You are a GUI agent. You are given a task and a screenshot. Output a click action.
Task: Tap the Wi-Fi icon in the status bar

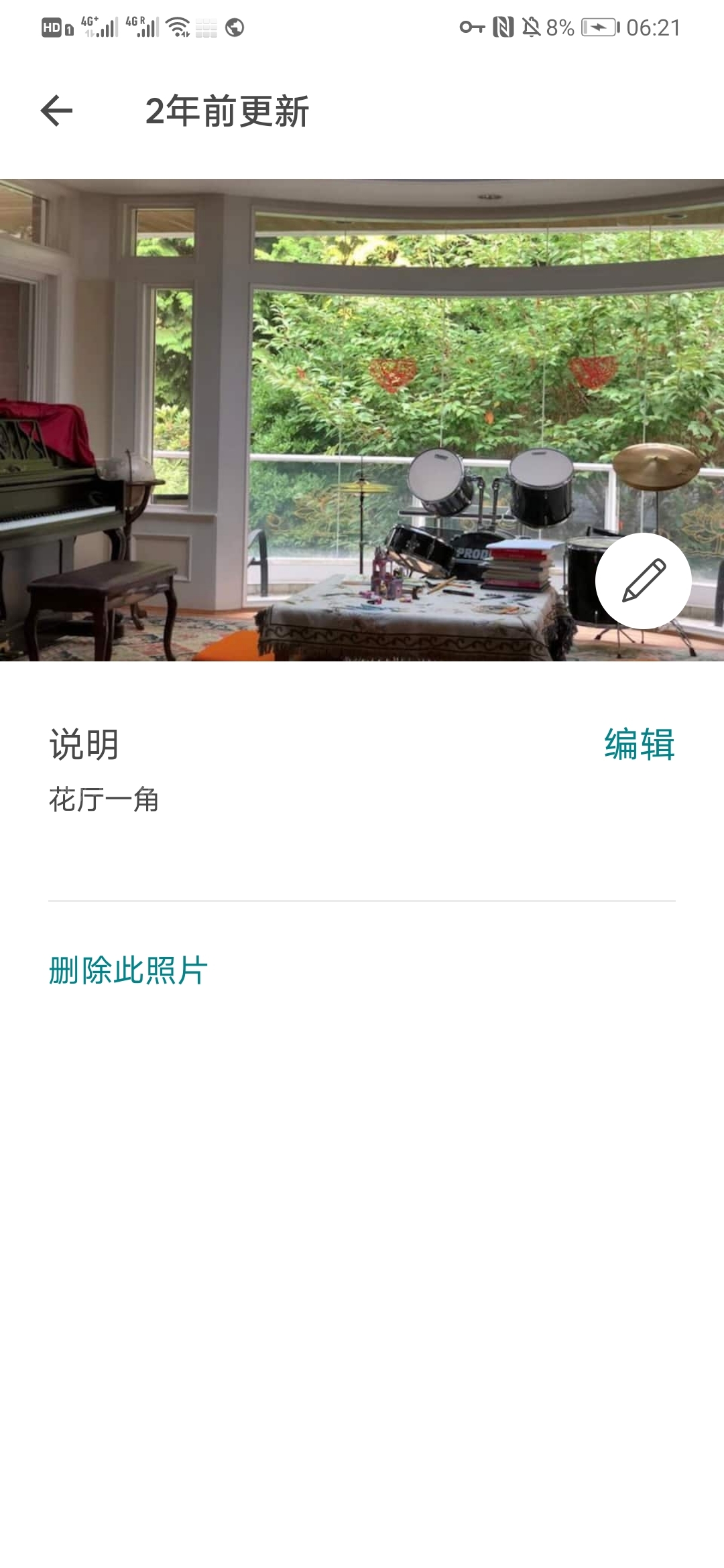click(x=179, y=27)
